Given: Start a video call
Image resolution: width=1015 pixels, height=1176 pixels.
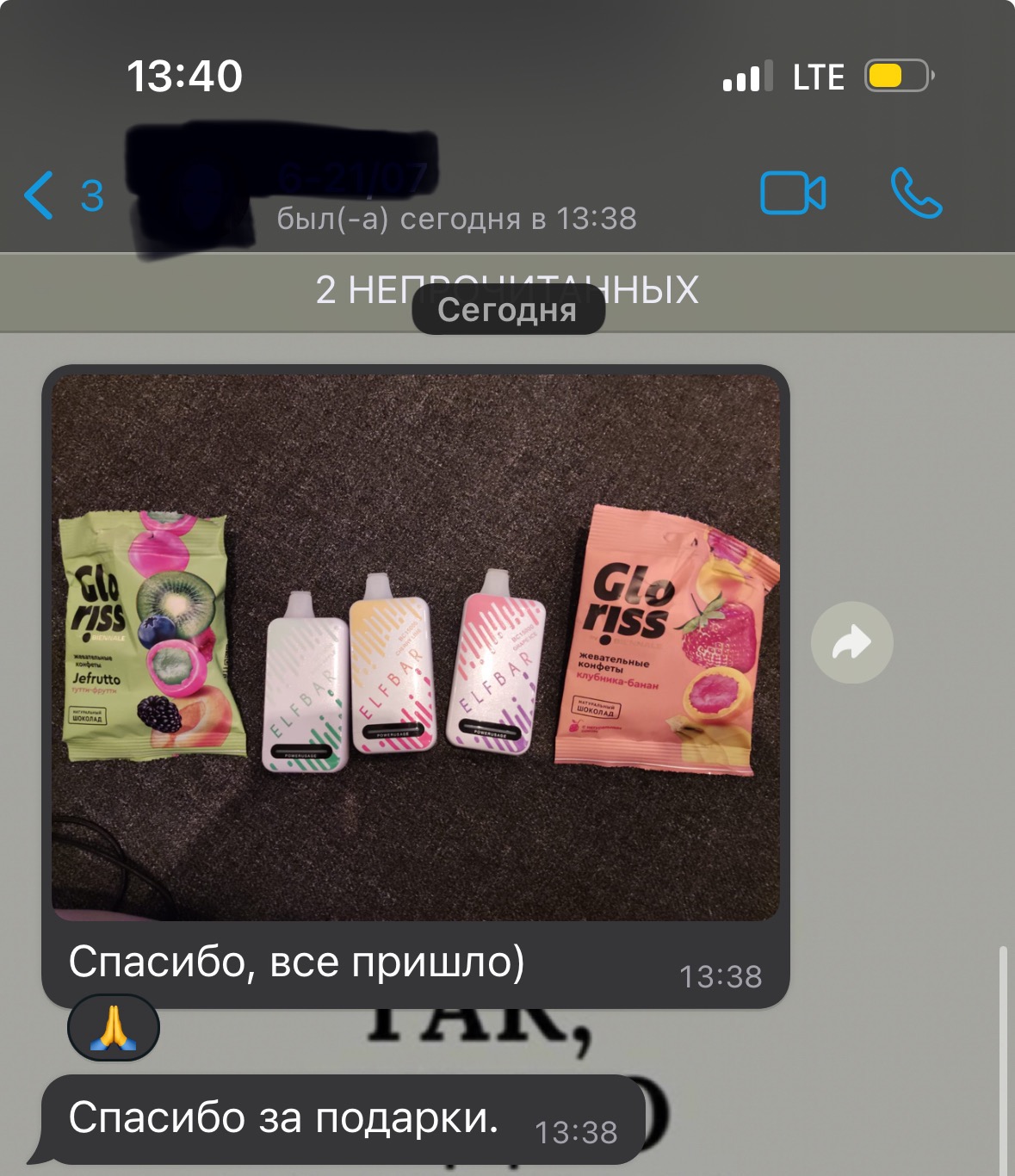Looking at the screenshot, I should (x=793, y=193).
